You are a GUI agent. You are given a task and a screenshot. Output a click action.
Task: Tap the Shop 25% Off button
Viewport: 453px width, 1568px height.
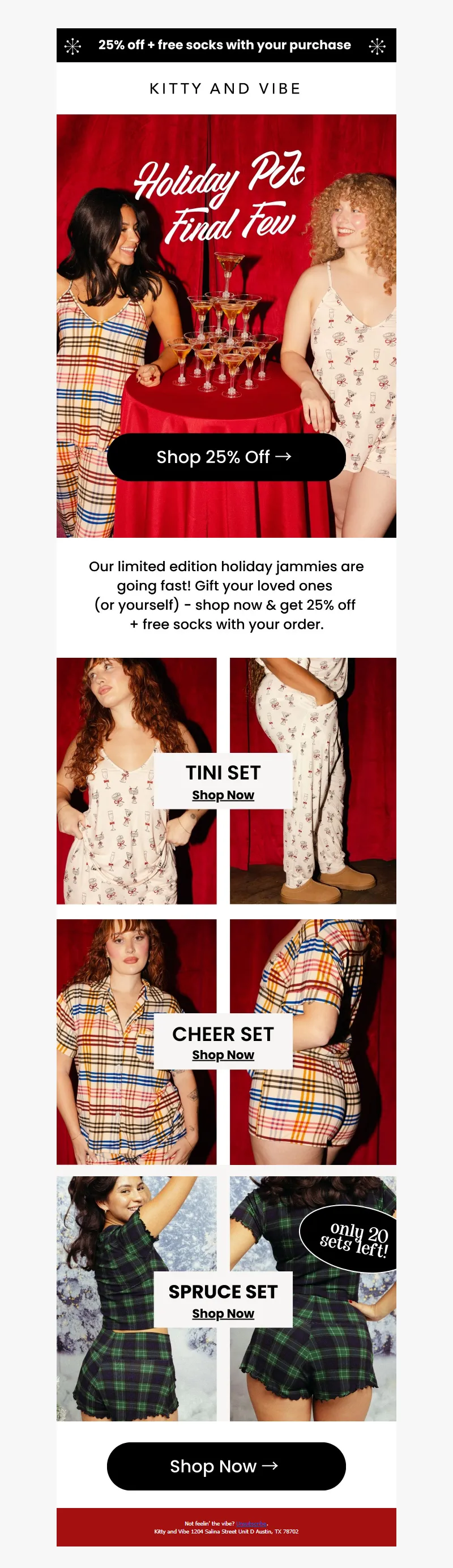click(226, 456)
